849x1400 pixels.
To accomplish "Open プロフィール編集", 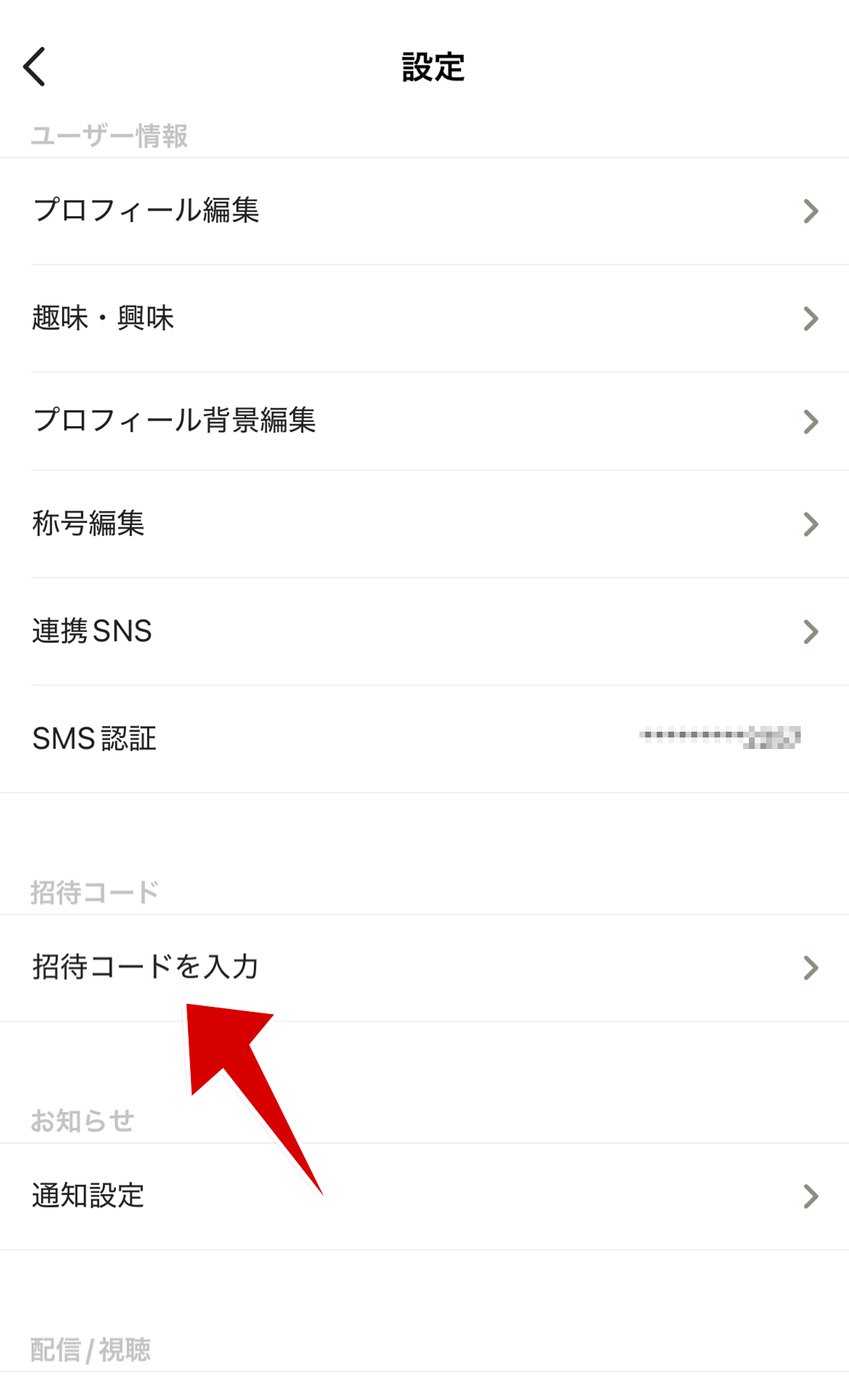I will click(x=424, y=210).
